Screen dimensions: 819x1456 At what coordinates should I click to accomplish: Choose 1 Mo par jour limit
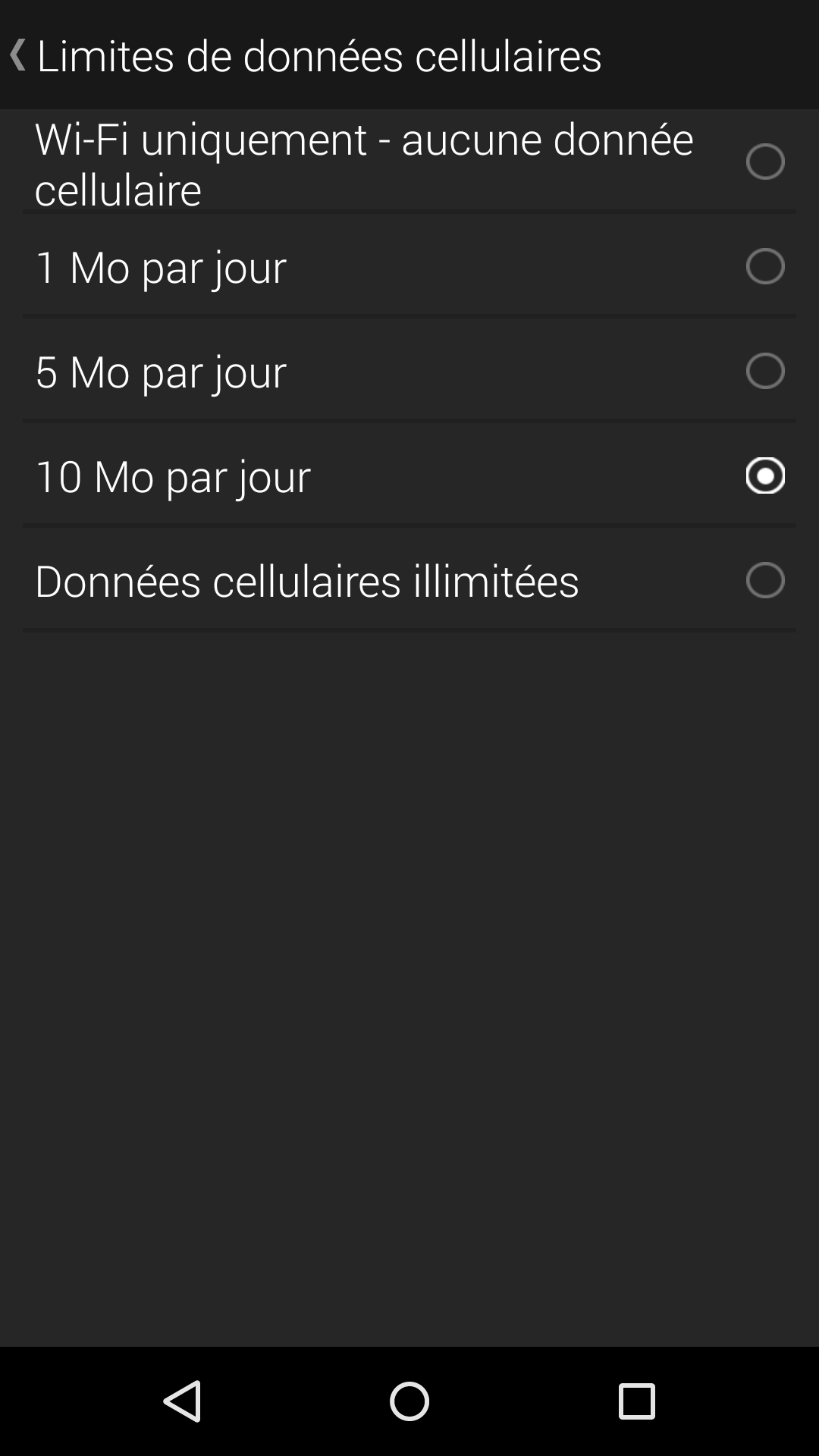(x=764, y=266)
